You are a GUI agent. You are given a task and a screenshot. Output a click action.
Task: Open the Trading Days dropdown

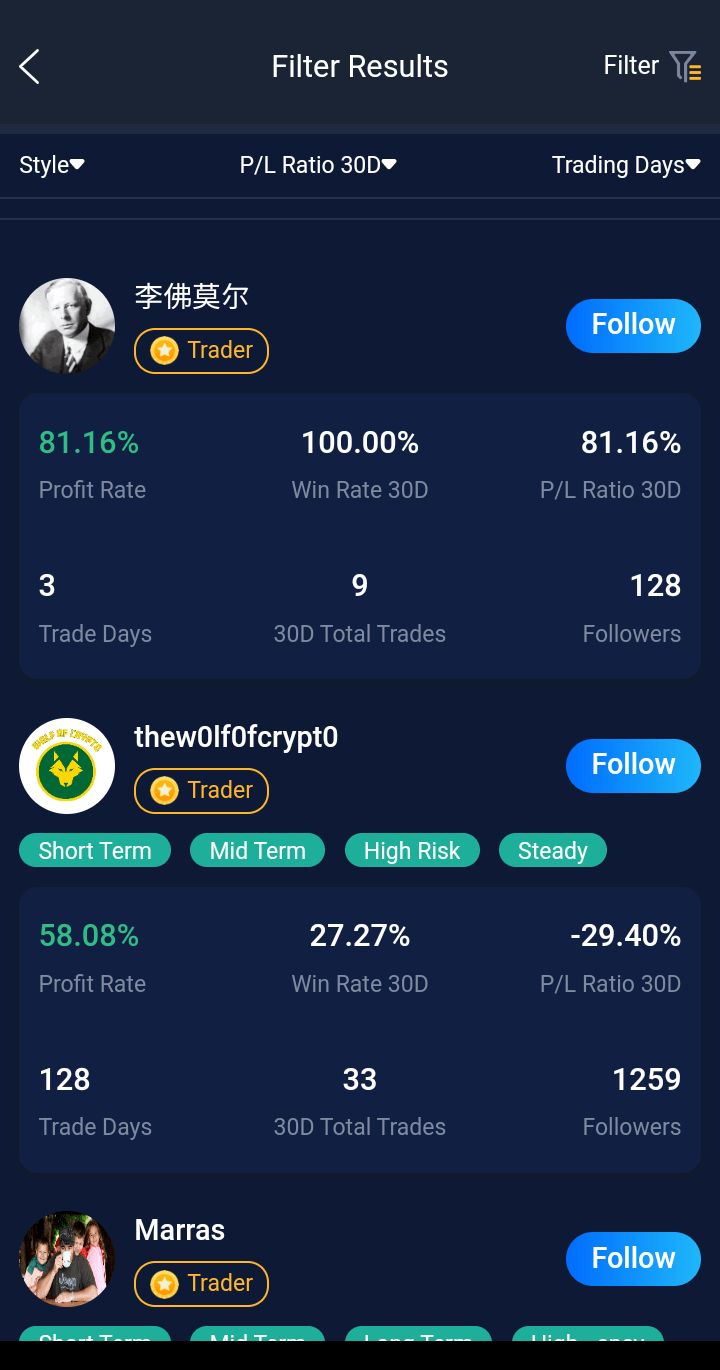625,165
